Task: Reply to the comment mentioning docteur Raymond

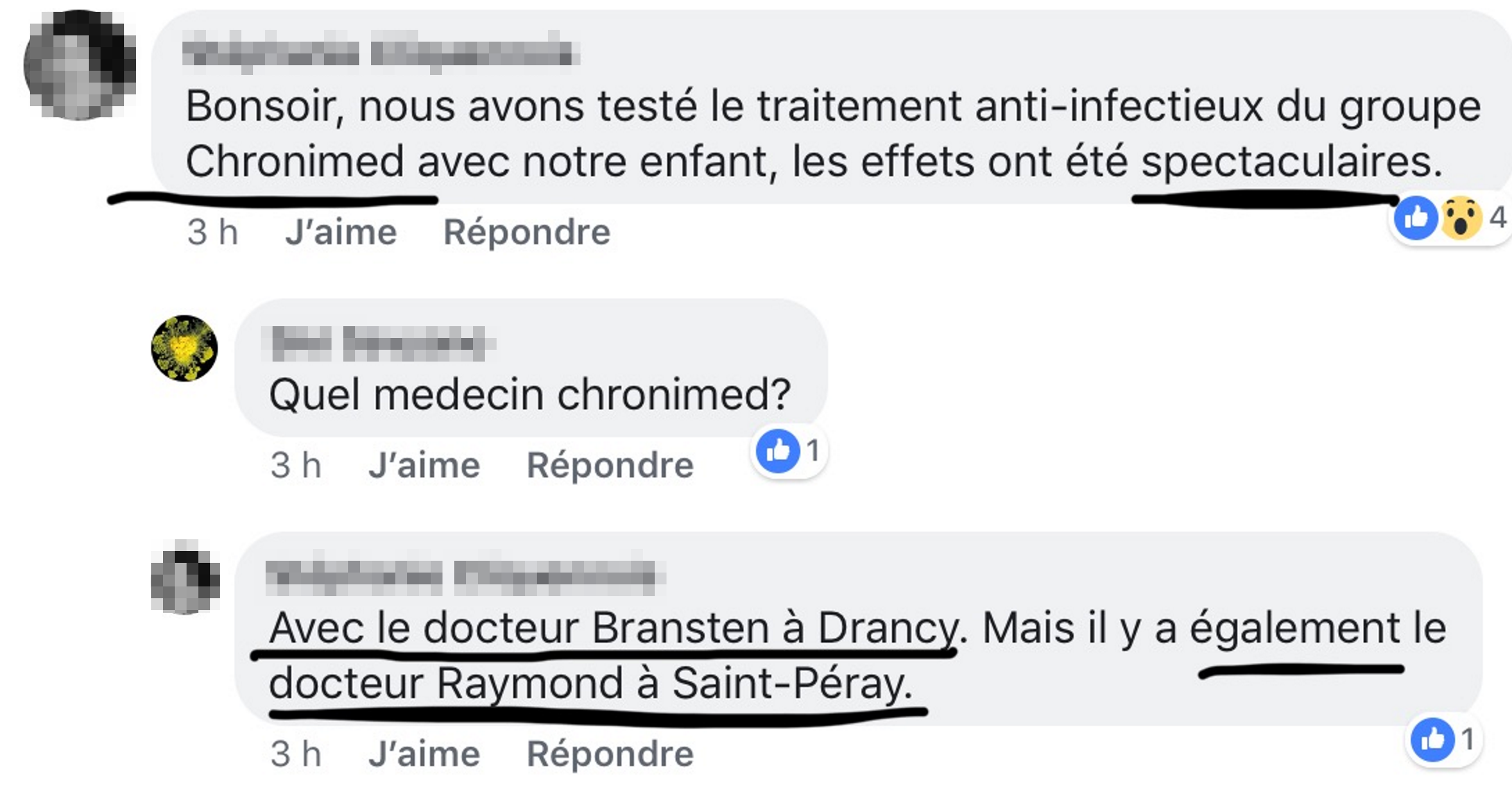Action: click(610, 754)
